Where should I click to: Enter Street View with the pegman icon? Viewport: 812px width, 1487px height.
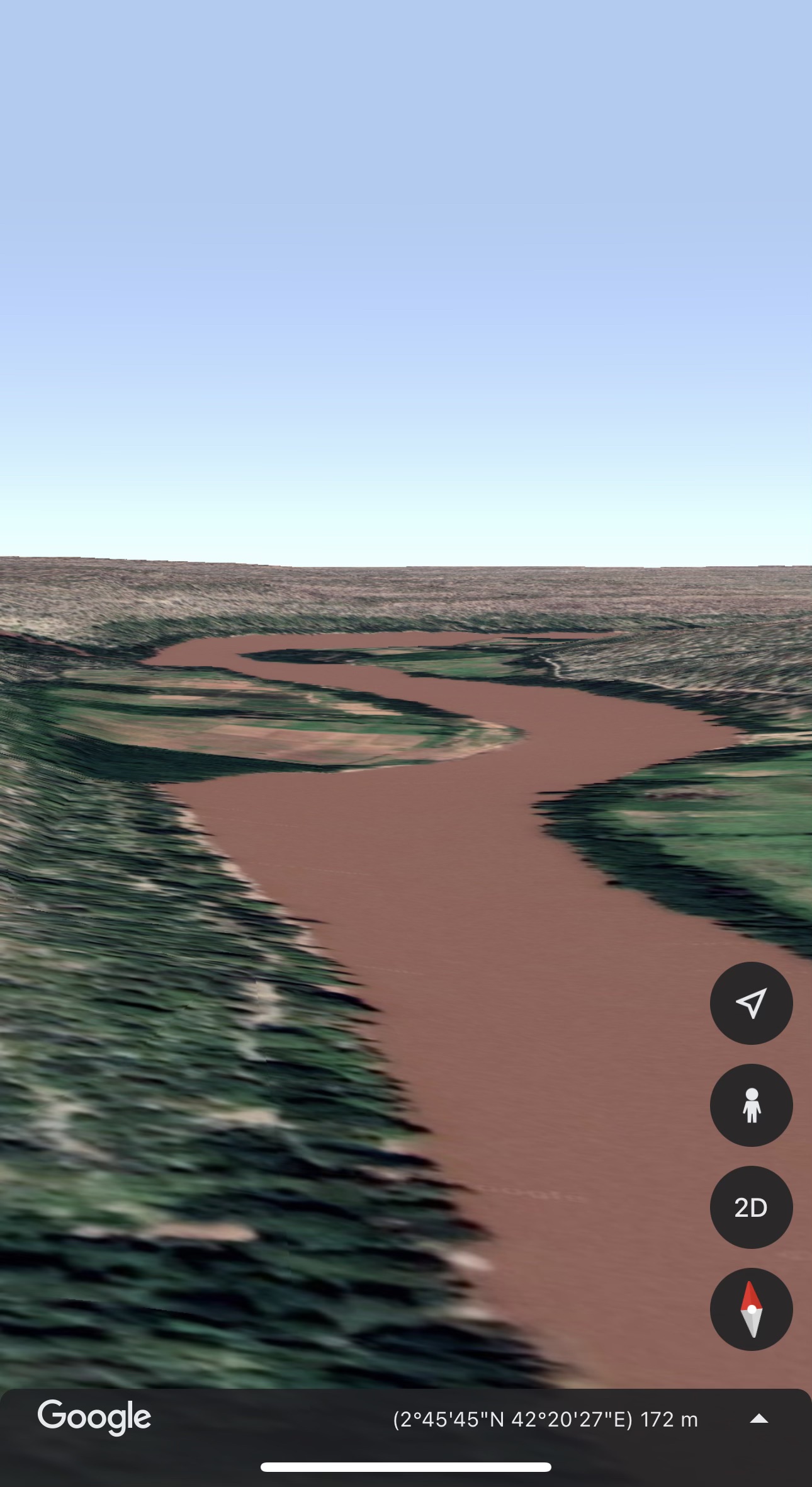(x=751, y=1105)
